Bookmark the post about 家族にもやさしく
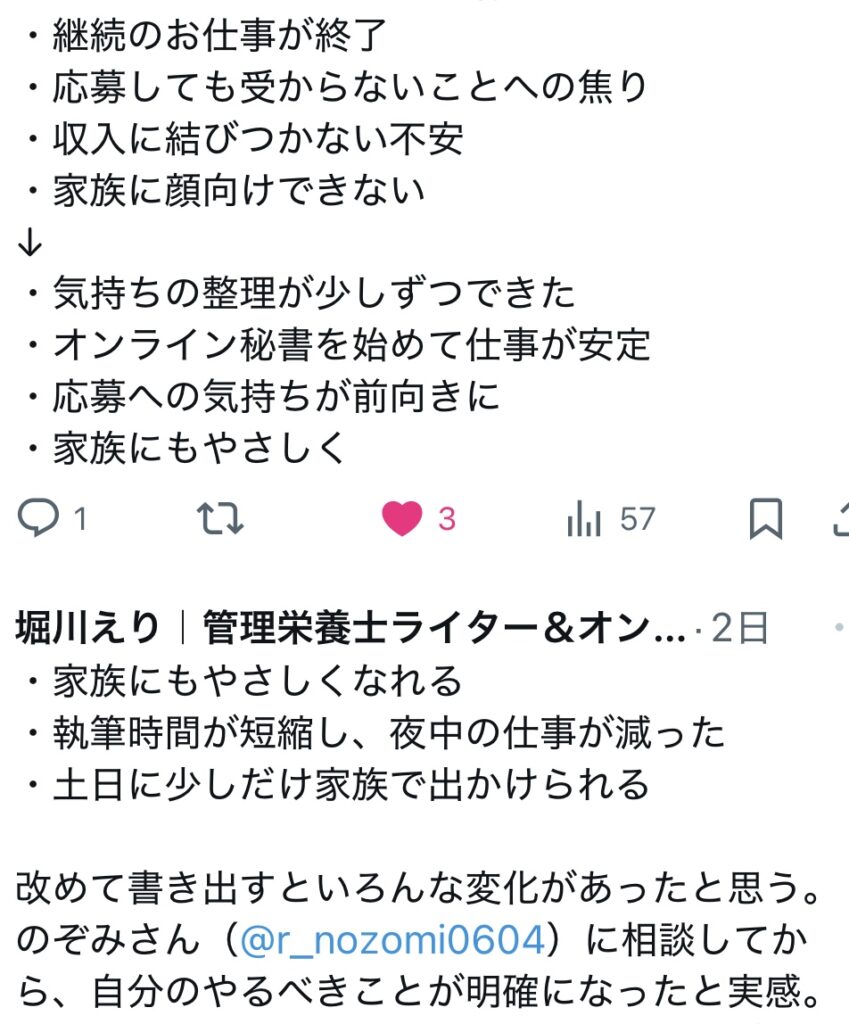The height and width of the screenshot is (1024, 849). click(766, 519)
